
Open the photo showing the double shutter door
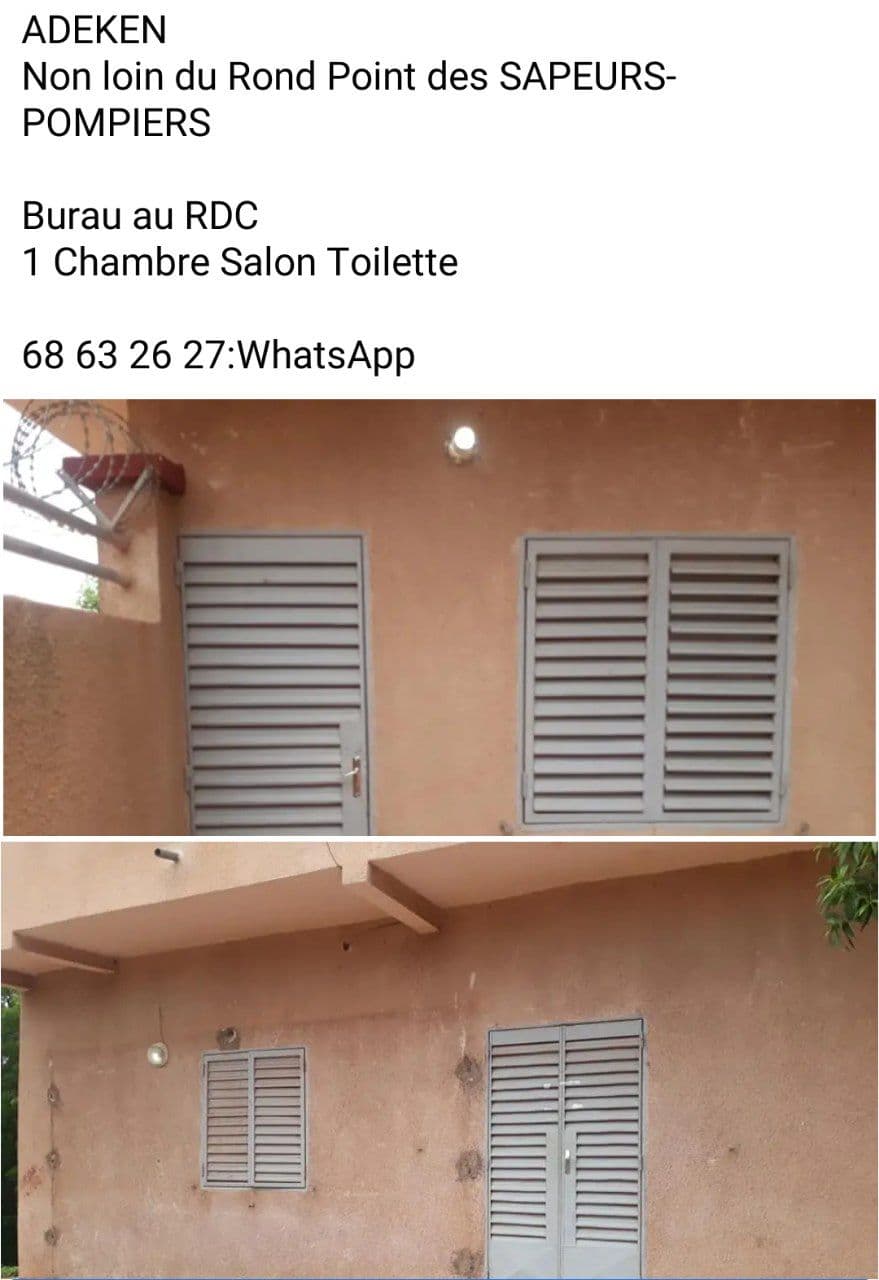(439, 1058)
